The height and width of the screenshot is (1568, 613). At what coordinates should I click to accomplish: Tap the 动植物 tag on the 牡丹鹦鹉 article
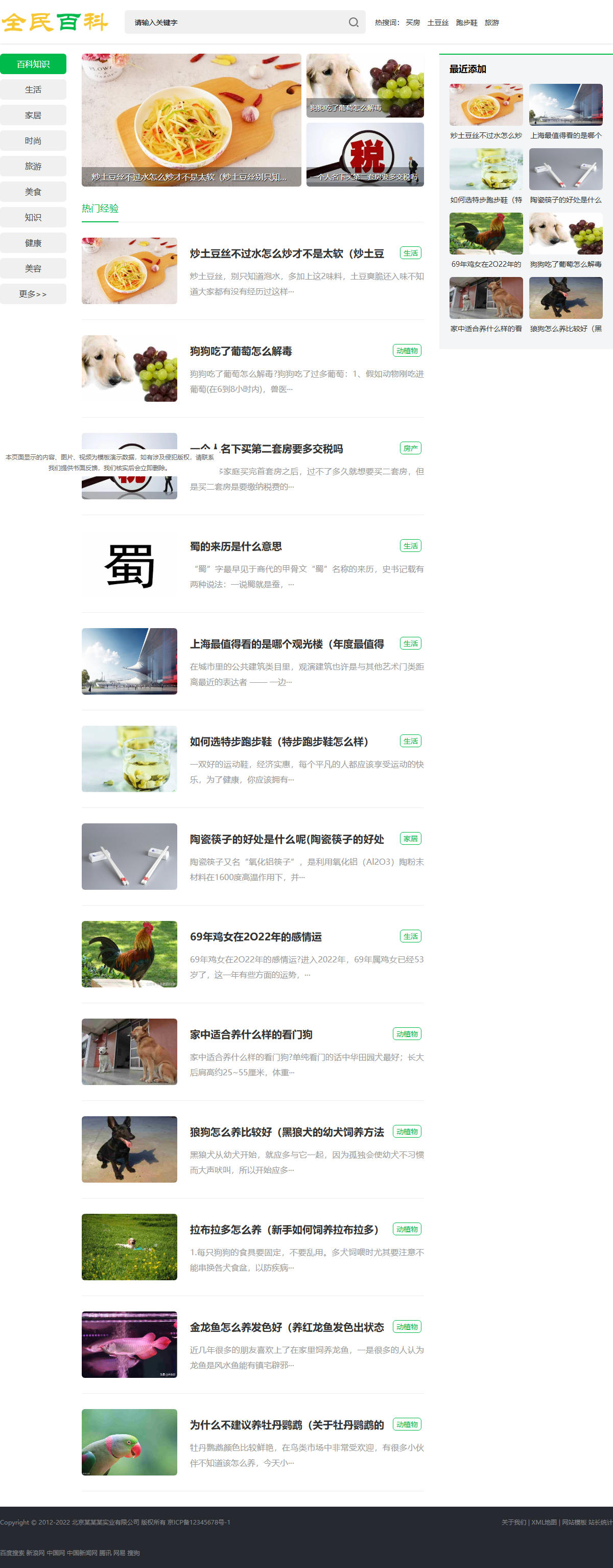click(407, 1425)
